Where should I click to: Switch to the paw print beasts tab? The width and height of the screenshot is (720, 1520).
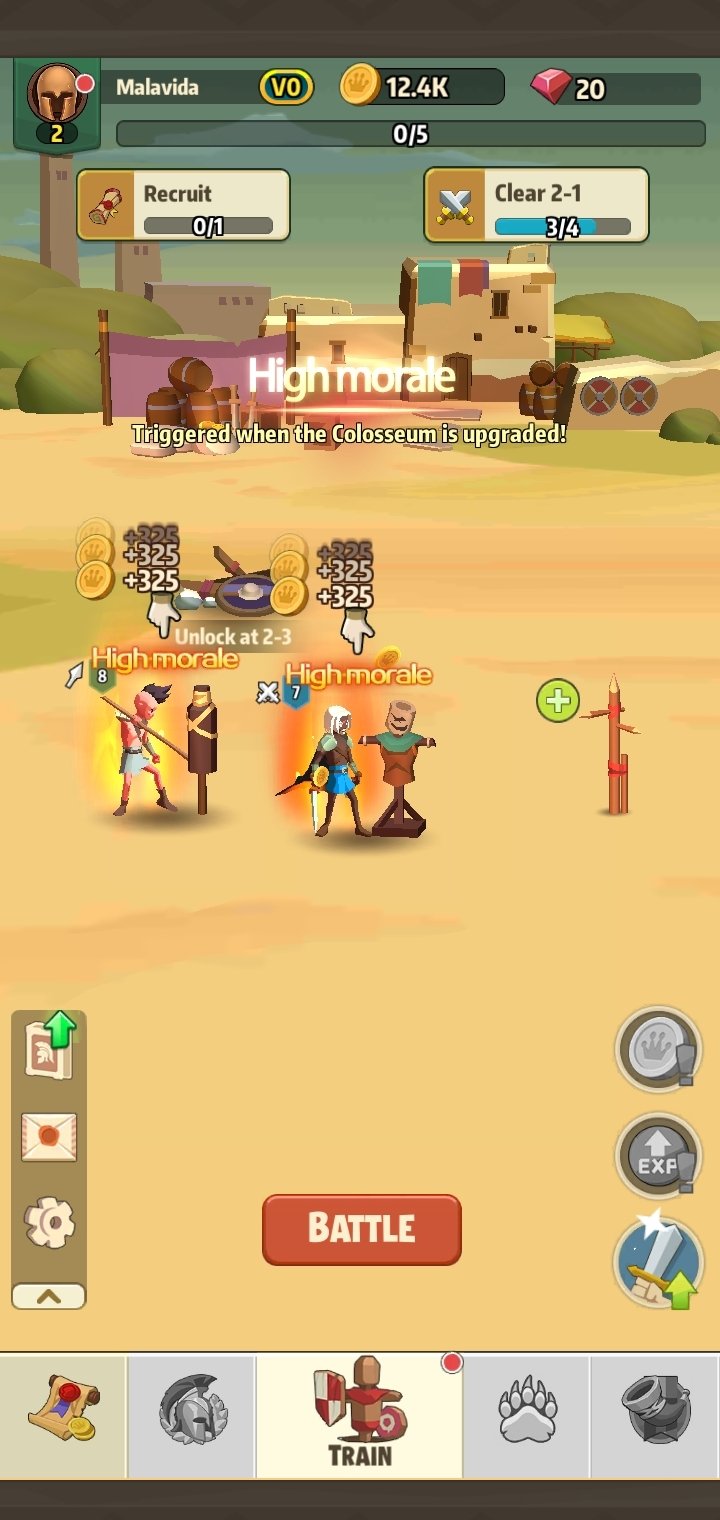(527, 1415)
